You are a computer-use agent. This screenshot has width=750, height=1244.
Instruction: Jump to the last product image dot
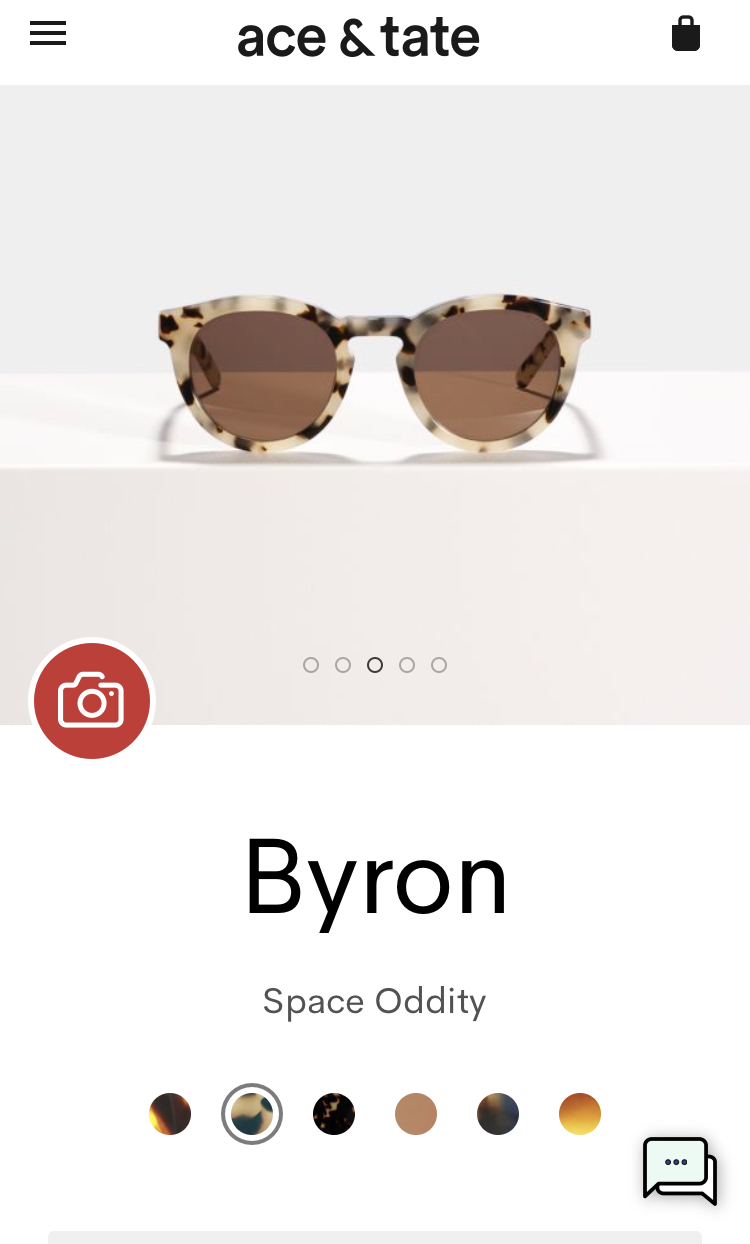(439, 665)
